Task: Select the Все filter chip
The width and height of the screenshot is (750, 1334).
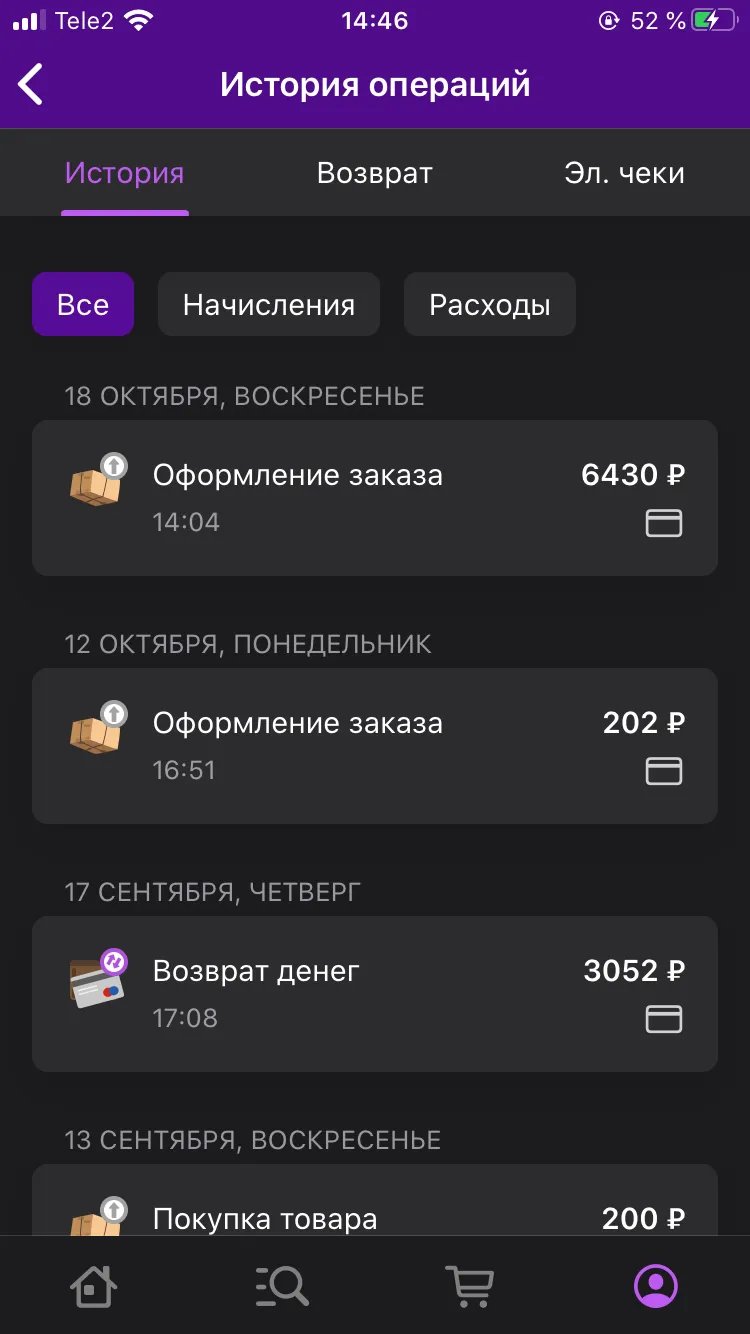Action: pos(83,304)
